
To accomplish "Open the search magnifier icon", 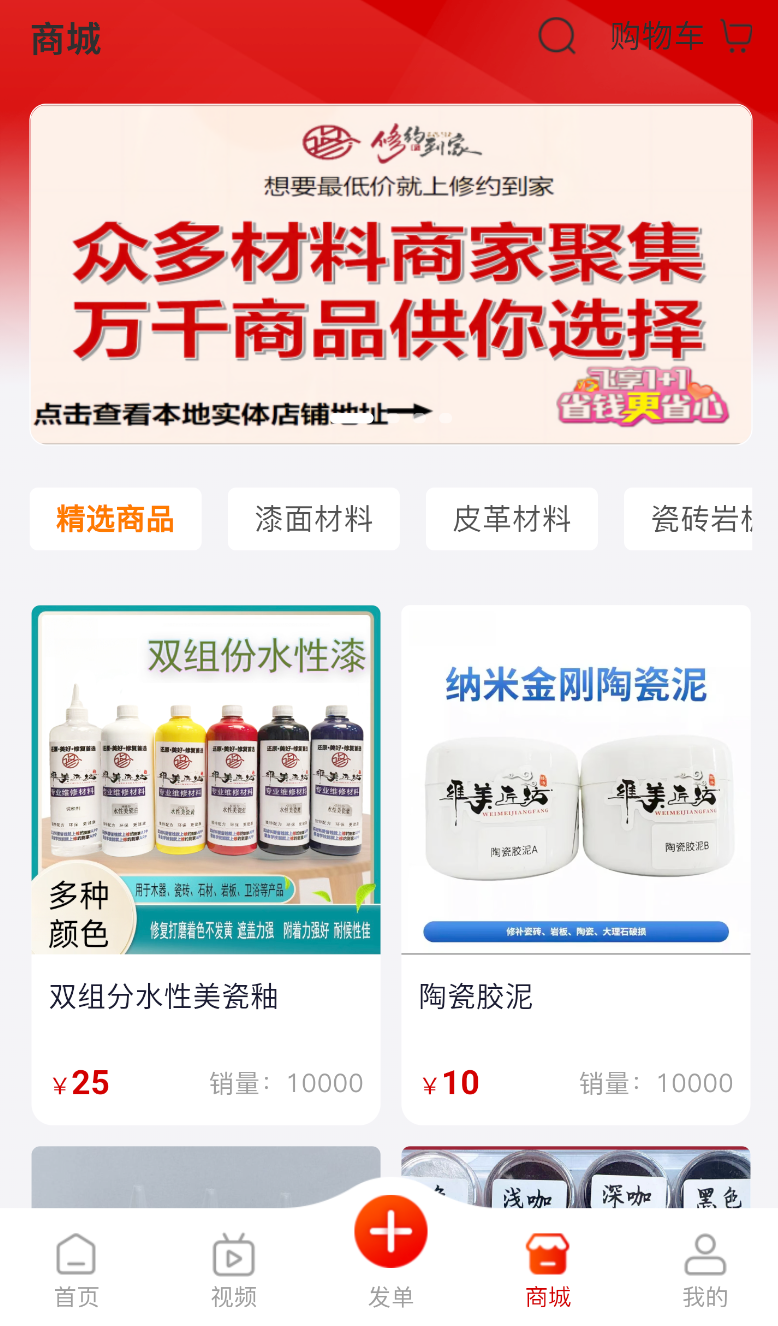I will (x=557, y=37).
